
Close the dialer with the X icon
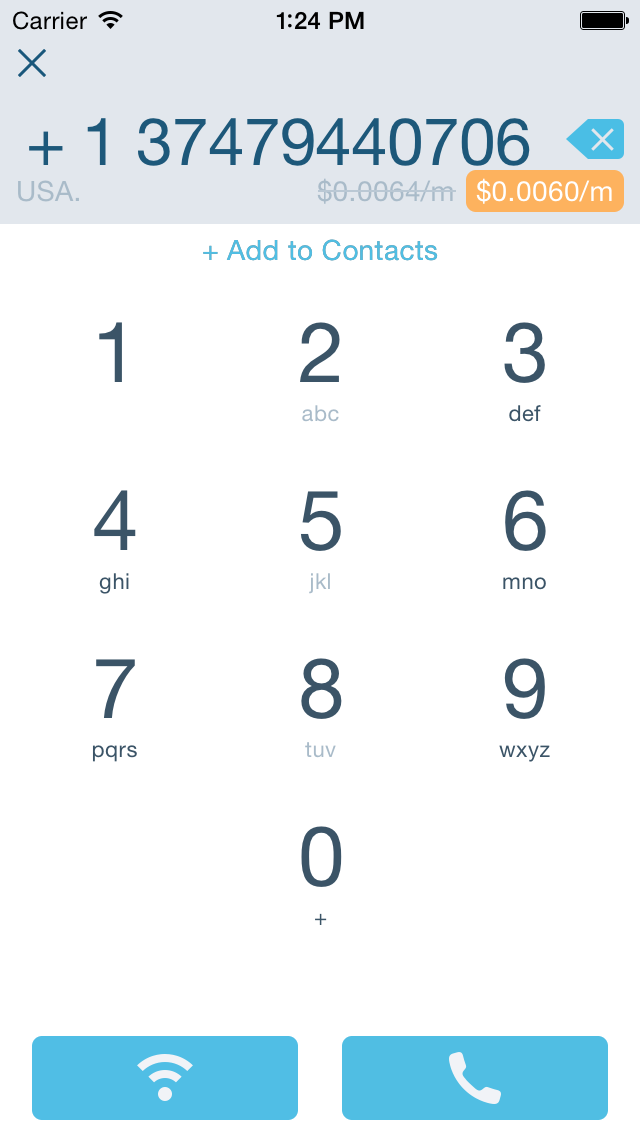pyautogui.click(x=32, y=63)
